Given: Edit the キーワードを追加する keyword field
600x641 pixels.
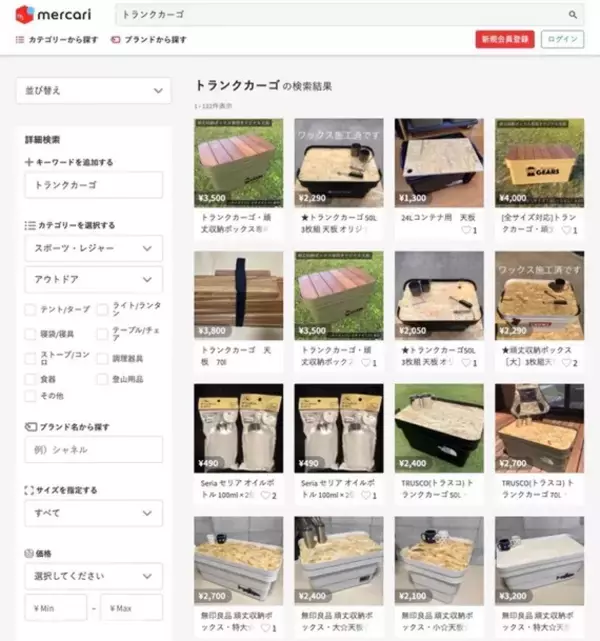Looking at the screenshot, I should [93, 185].
